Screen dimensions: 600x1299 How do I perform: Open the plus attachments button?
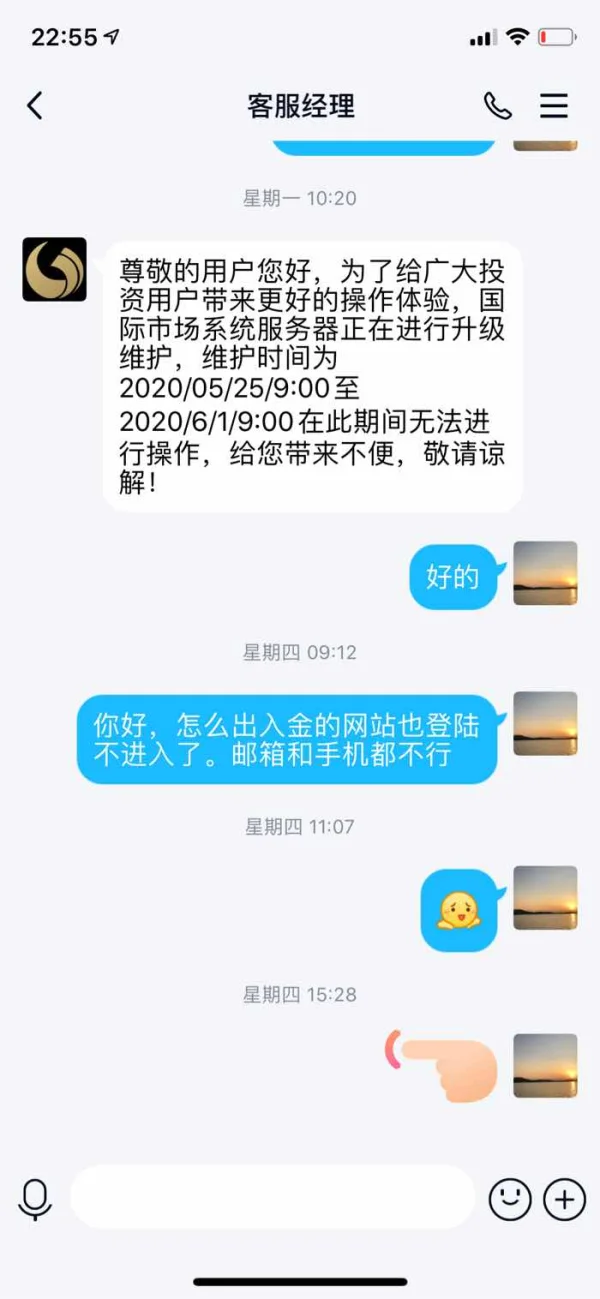point(564,1198)
